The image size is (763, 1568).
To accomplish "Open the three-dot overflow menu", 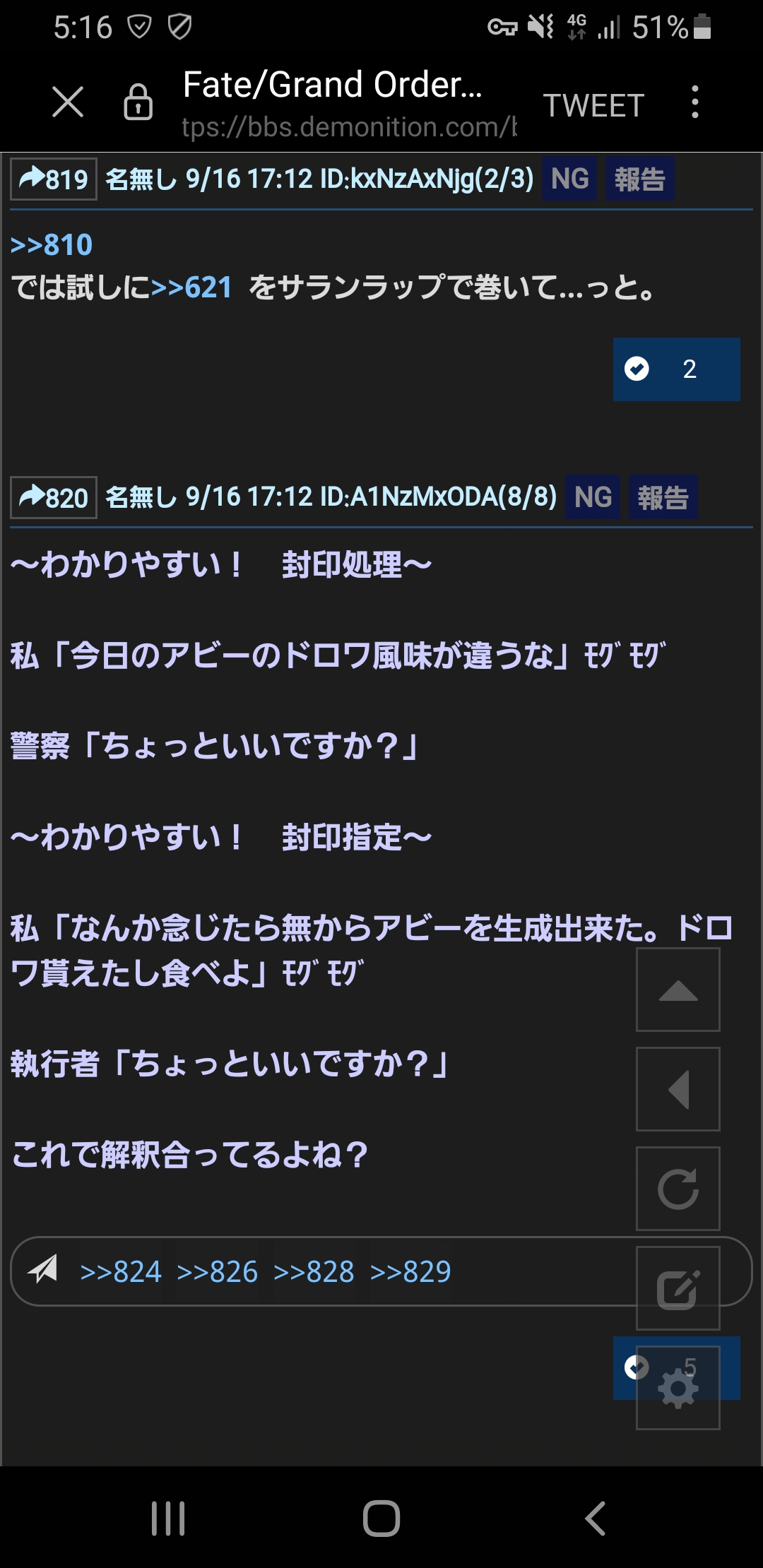I will (695, 102).
